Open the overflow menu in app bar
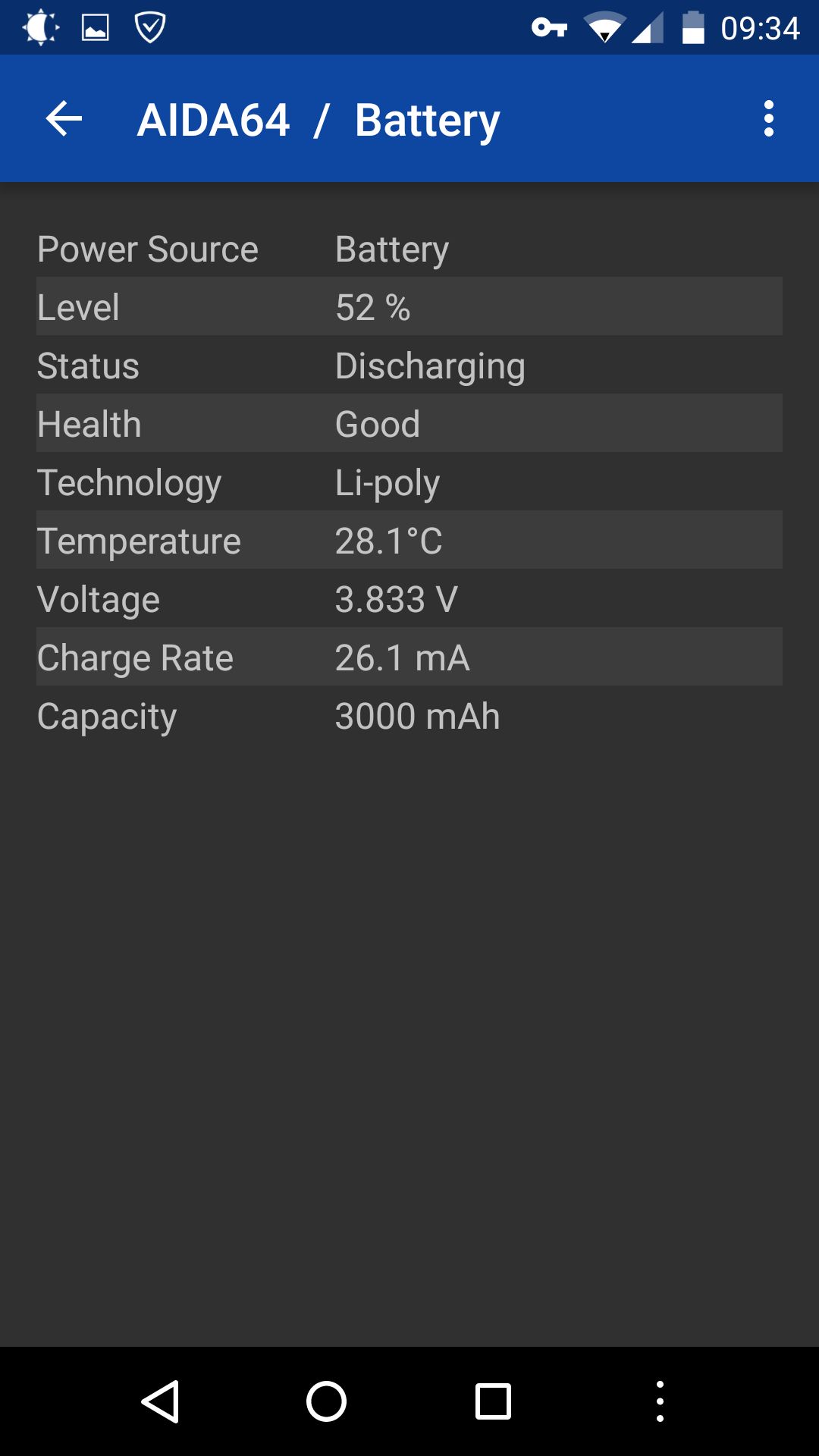819x1456 pixels. tap(769, 119)
